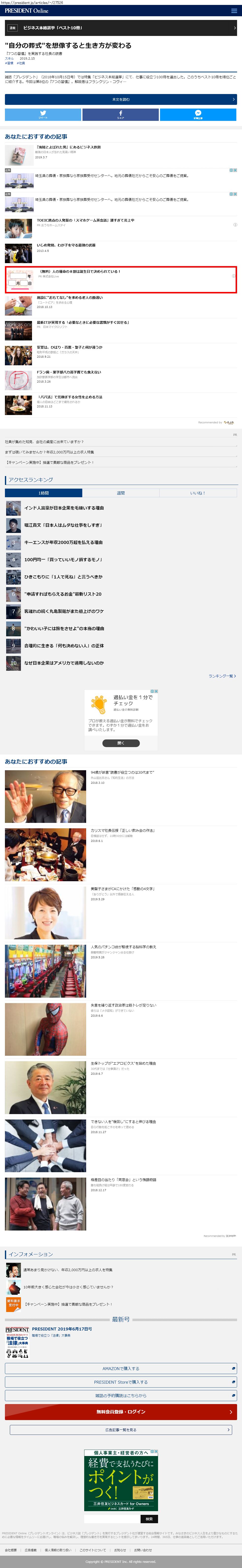Share the article on Twitter
This screenshot has height=1568, width=242.
[43, 114]
